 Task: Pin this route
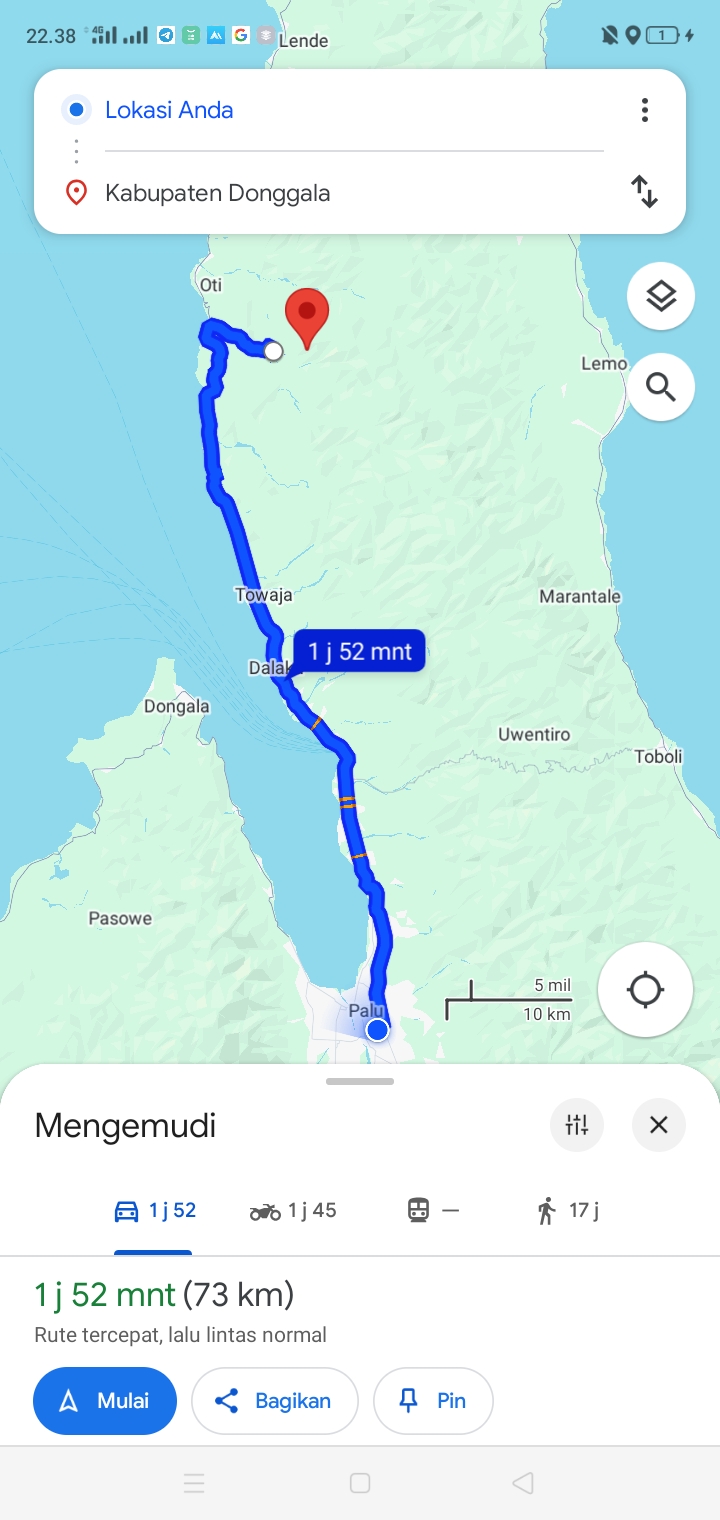(x=433, y=1401)
